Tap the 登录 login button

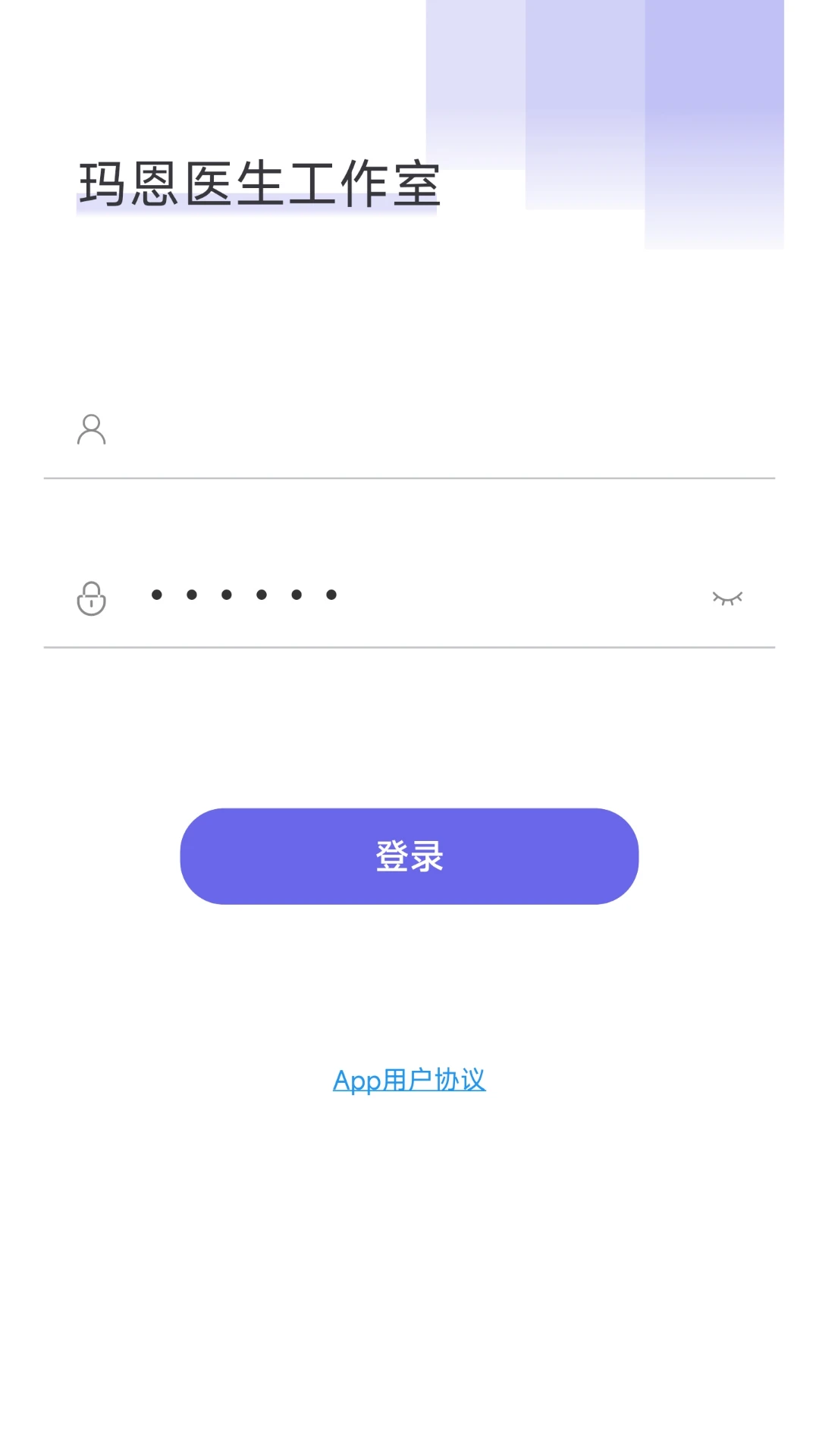coord(409,856)
